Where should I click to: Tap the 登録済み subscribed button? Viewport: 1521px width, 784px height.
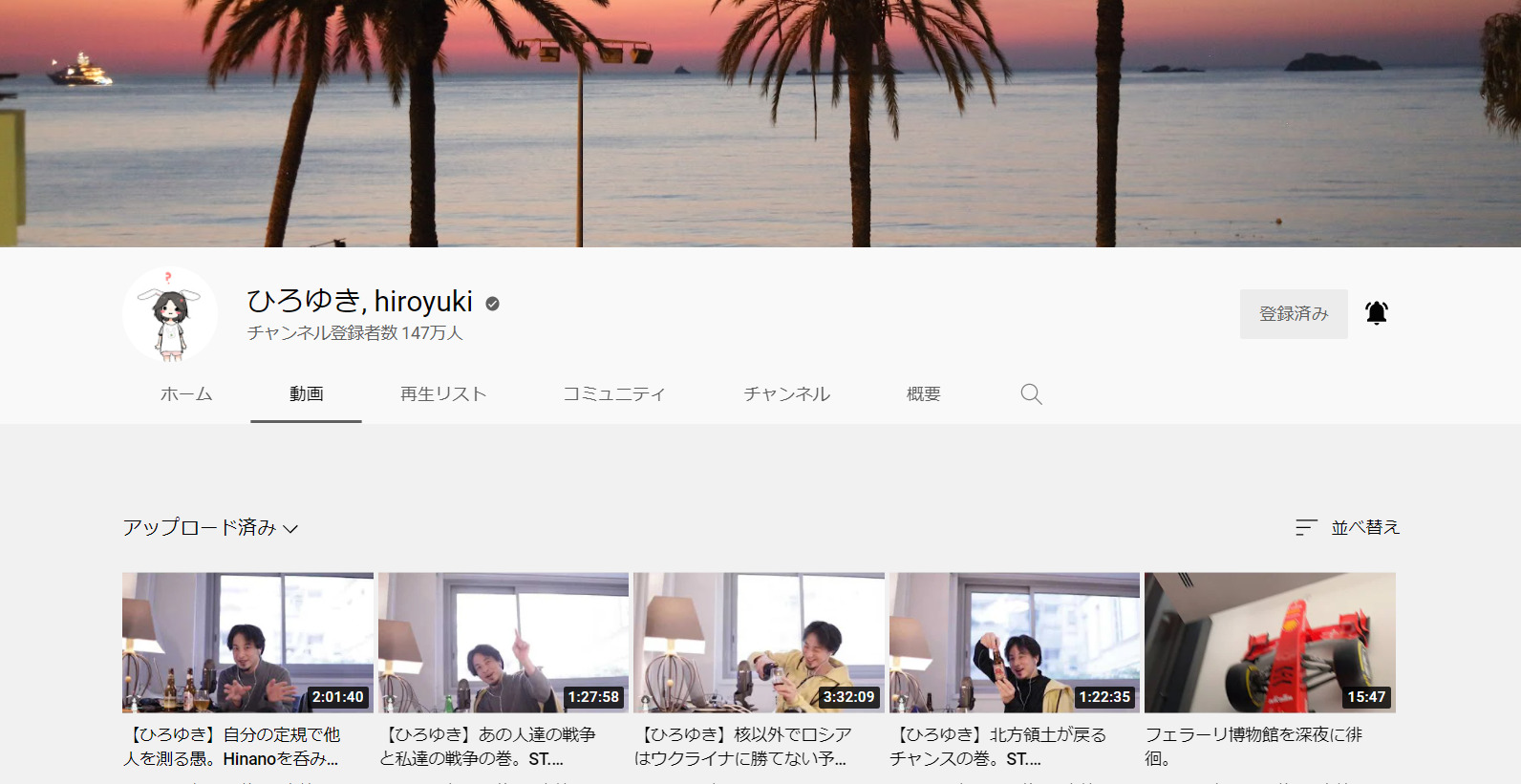pyautogui.click(x=1293, y=314)
